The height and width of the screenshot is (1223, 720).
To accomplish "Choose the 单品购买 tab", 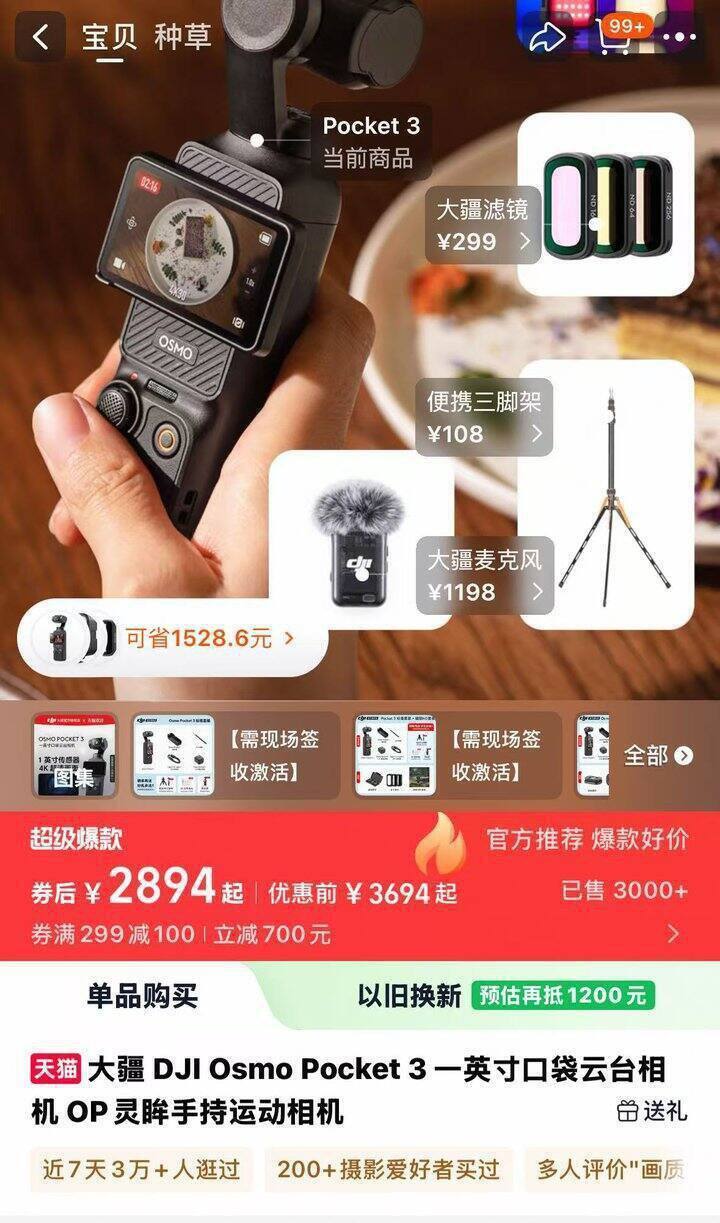I will 142,996.
